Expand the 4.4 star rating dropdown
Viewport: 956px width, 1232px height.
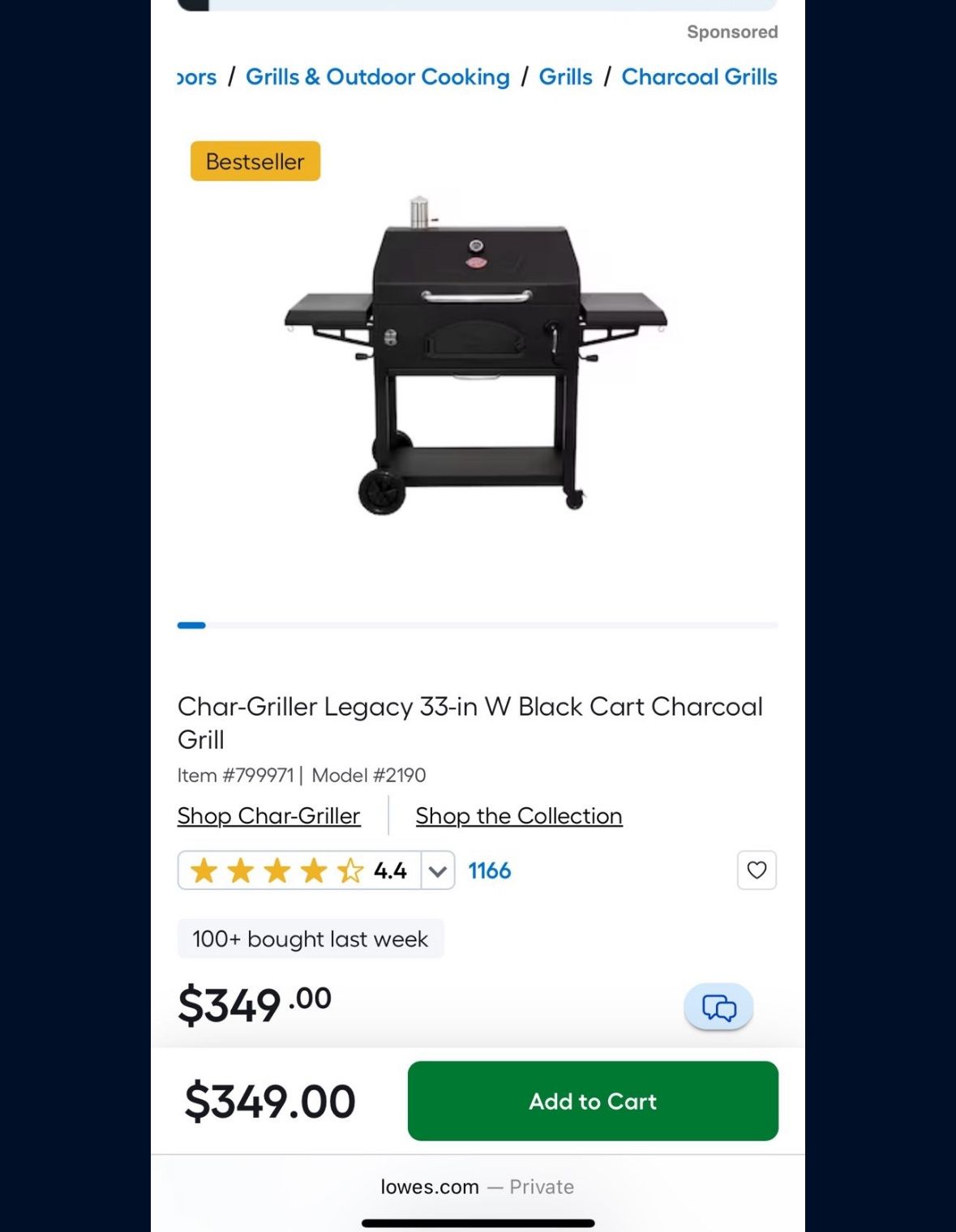coord(438,871)
